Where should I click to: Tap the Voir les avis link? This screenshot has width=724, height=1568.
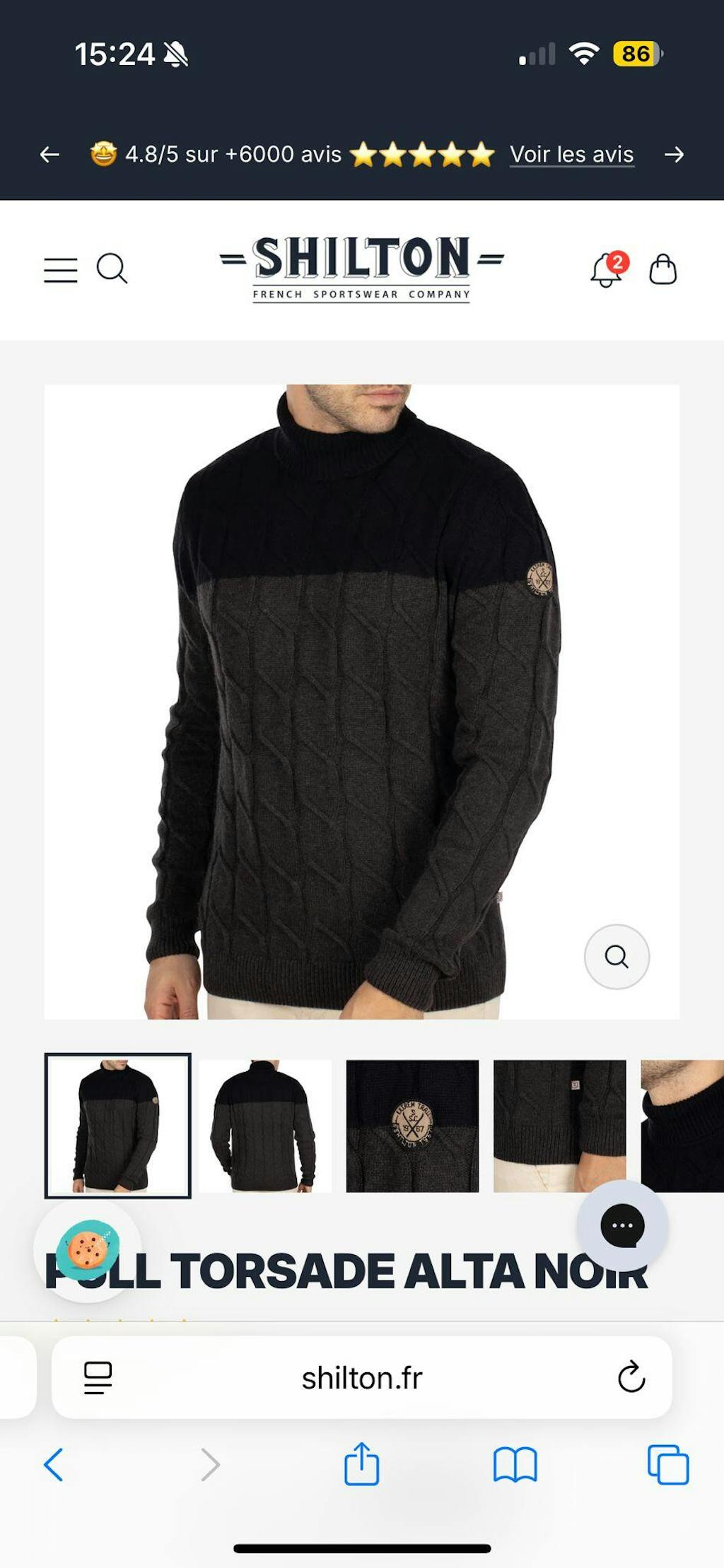tap(571, 154)
